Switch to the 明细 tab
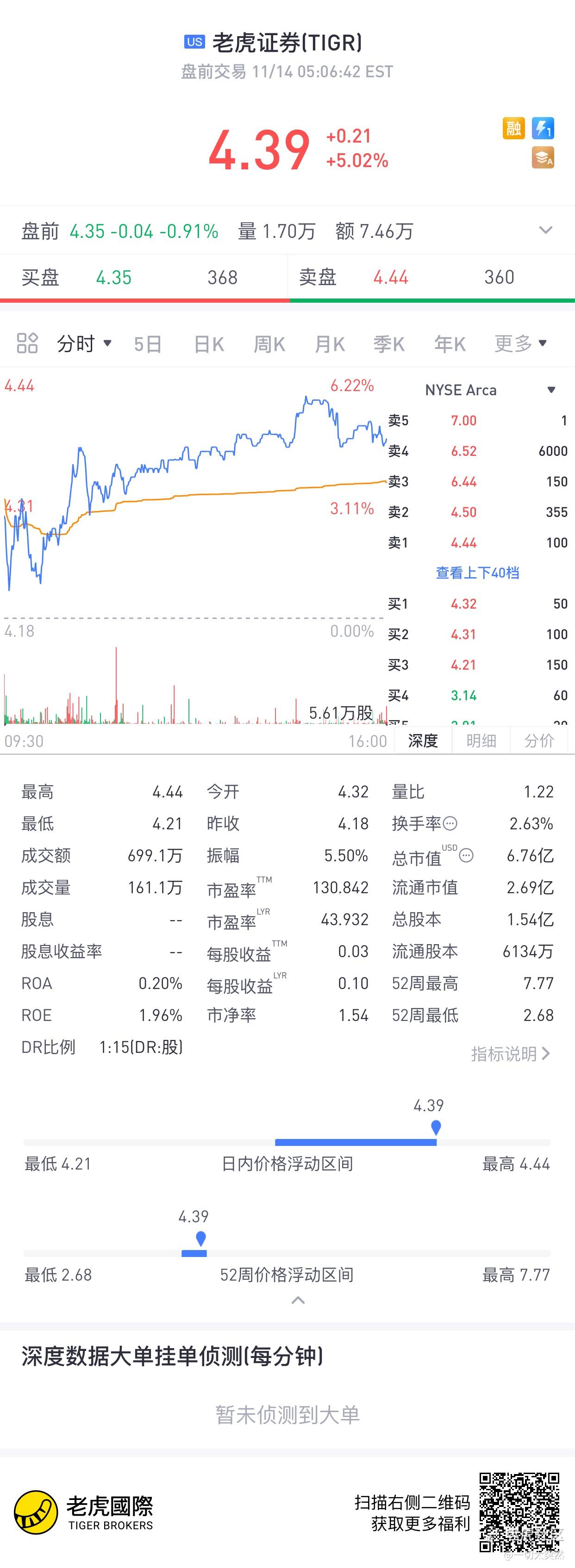Viewport: 575px width, 1568px height. coord(481,741)
